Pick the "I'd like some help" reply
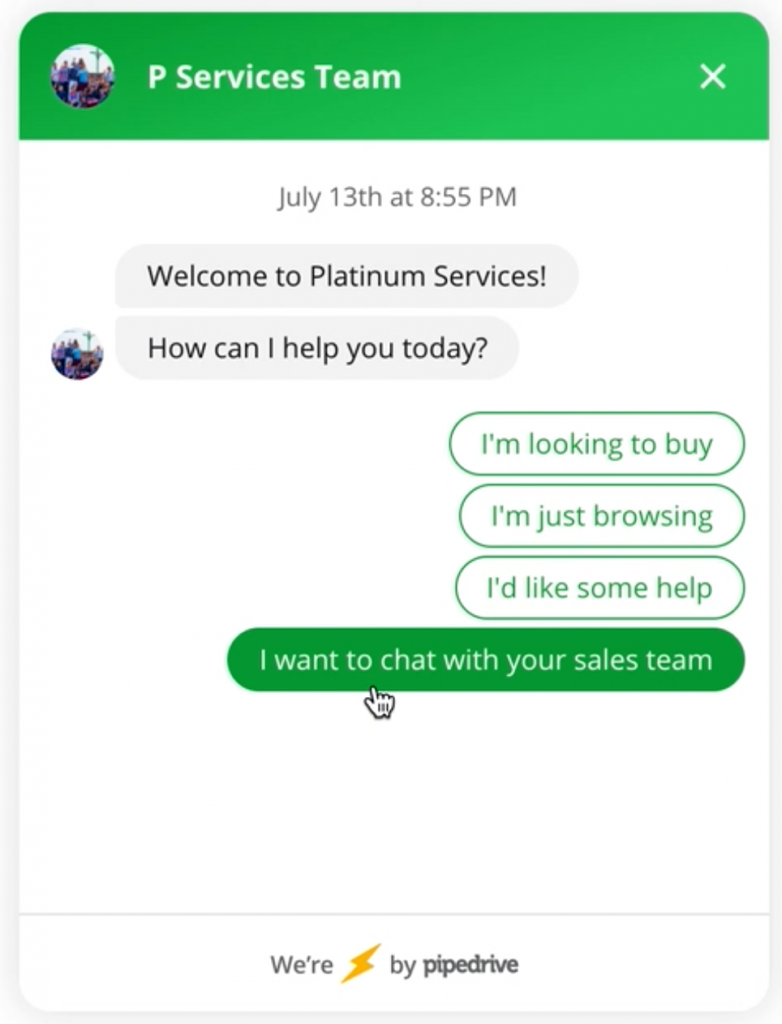The height and width of the screenshot is (1024, 782). click(599, 588)
